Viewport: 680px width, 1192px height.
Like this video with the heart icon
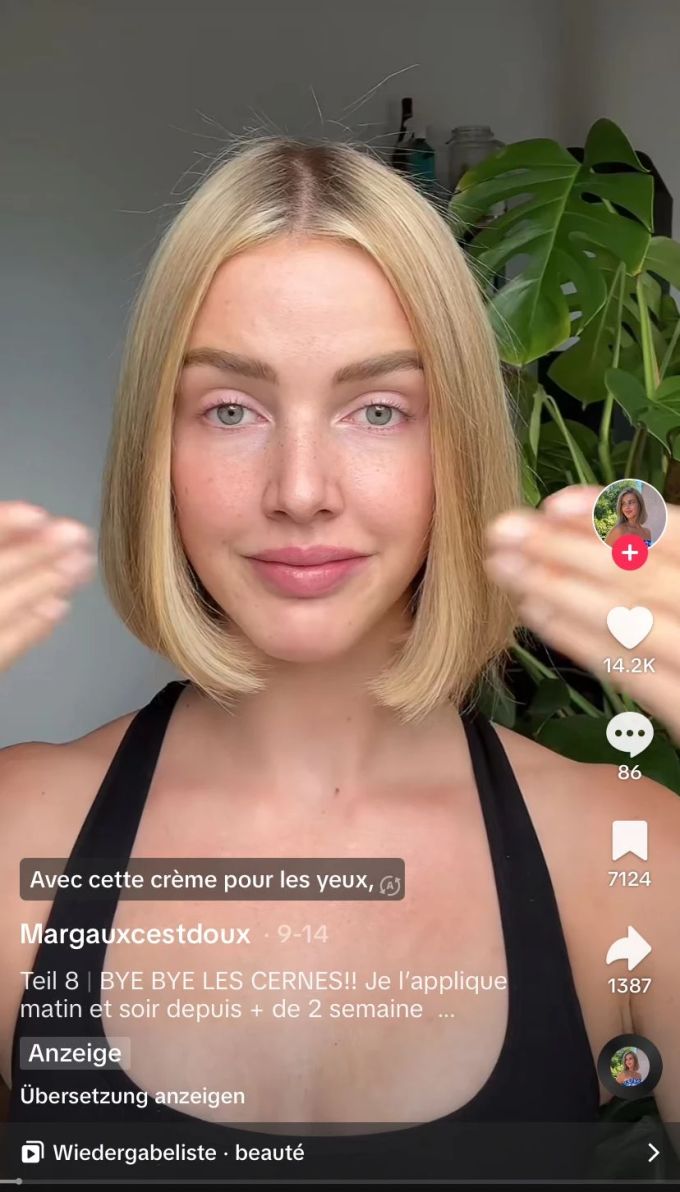click(x=629, y=628)
